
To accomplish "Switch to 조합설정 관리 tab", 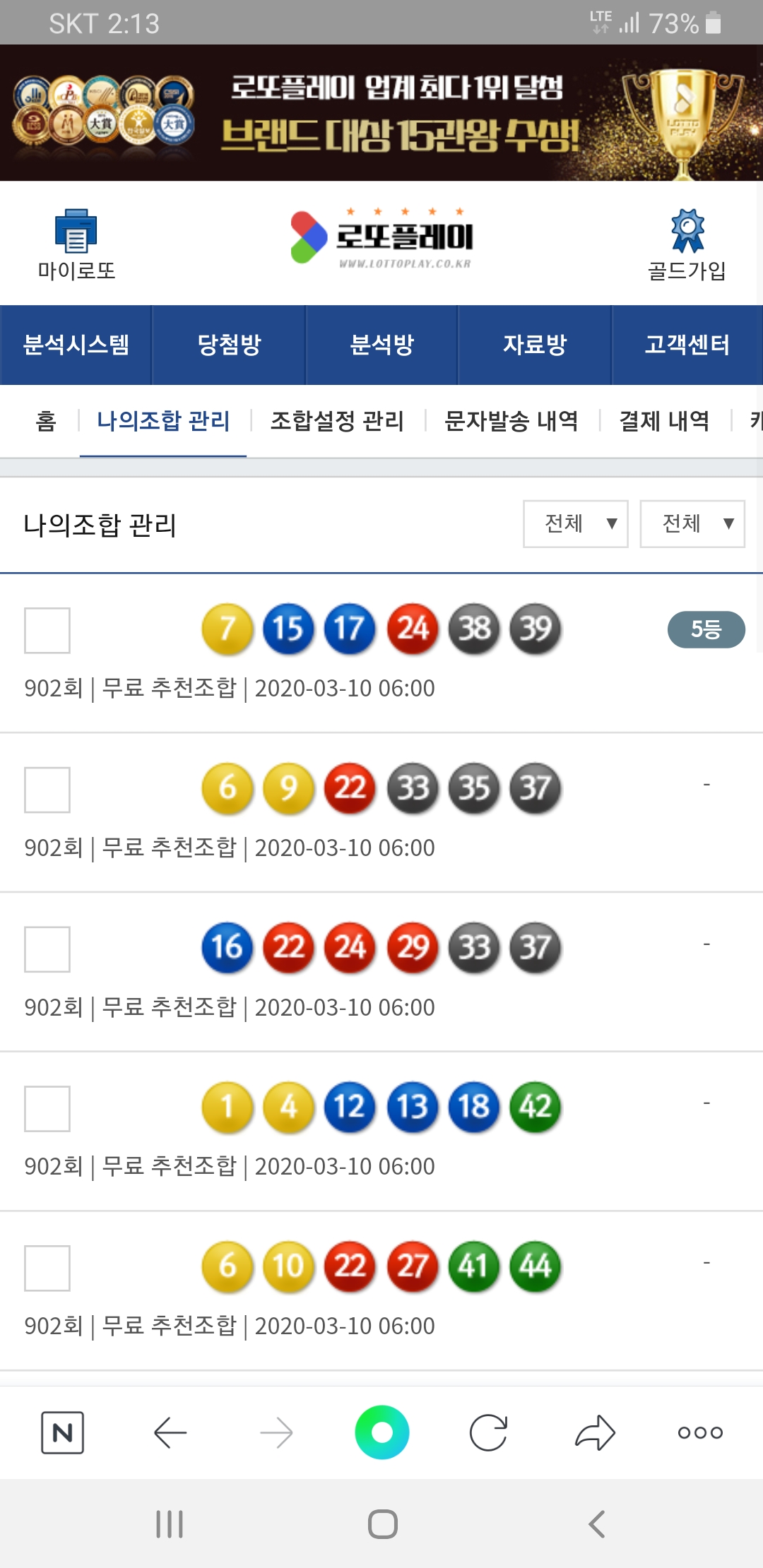I will (x=337, y=421).
